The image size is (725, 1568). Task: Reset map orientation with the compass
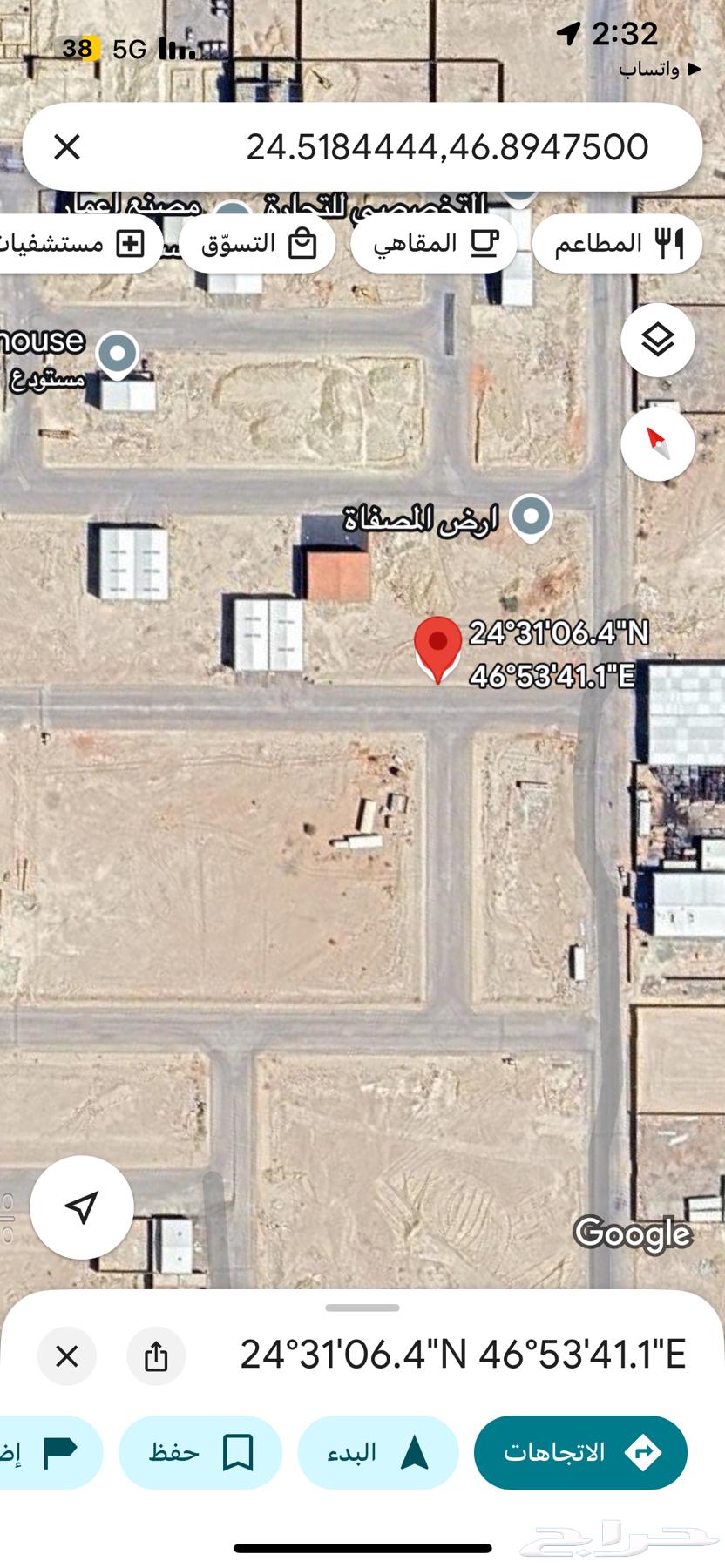657,443
